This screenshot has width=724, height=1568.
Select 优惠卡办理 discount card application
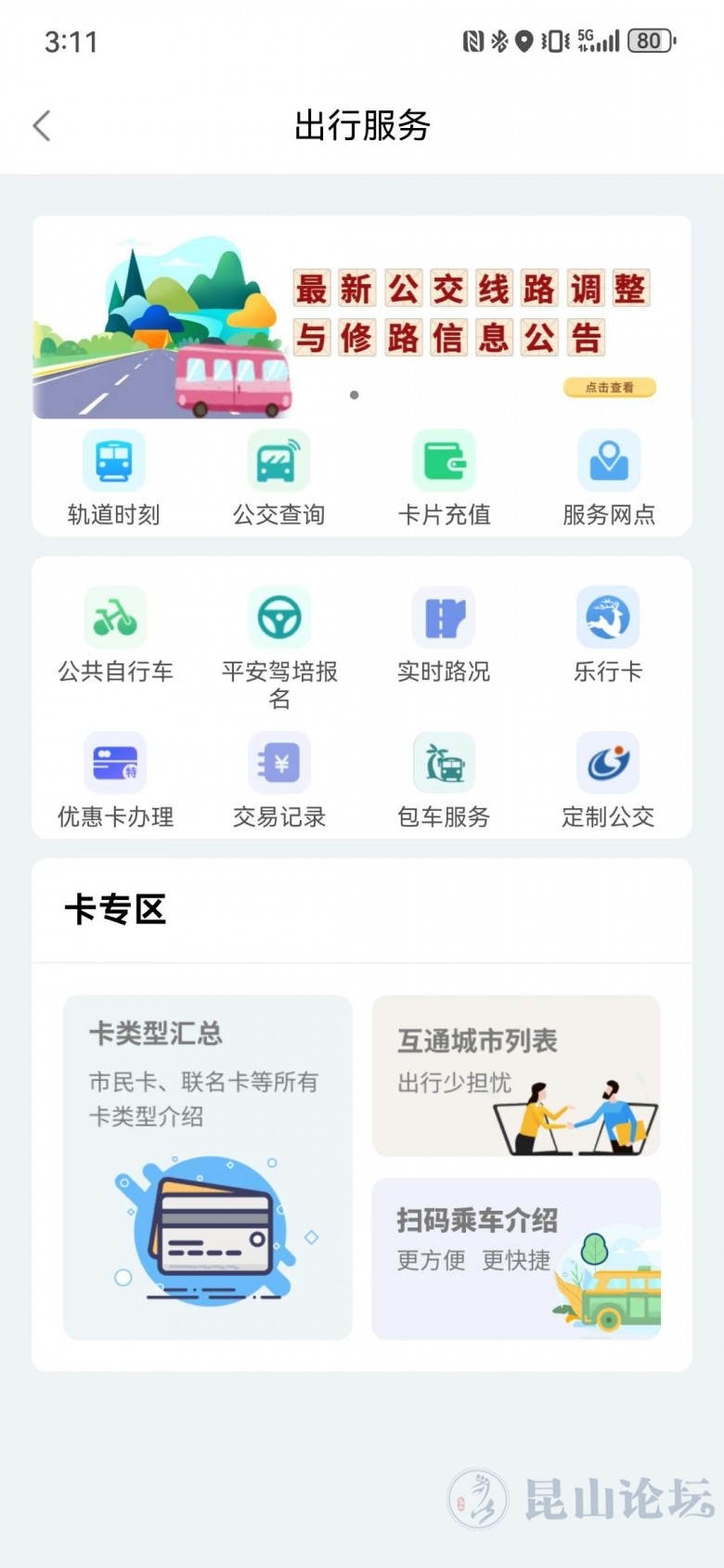click(x=115, y=780)
